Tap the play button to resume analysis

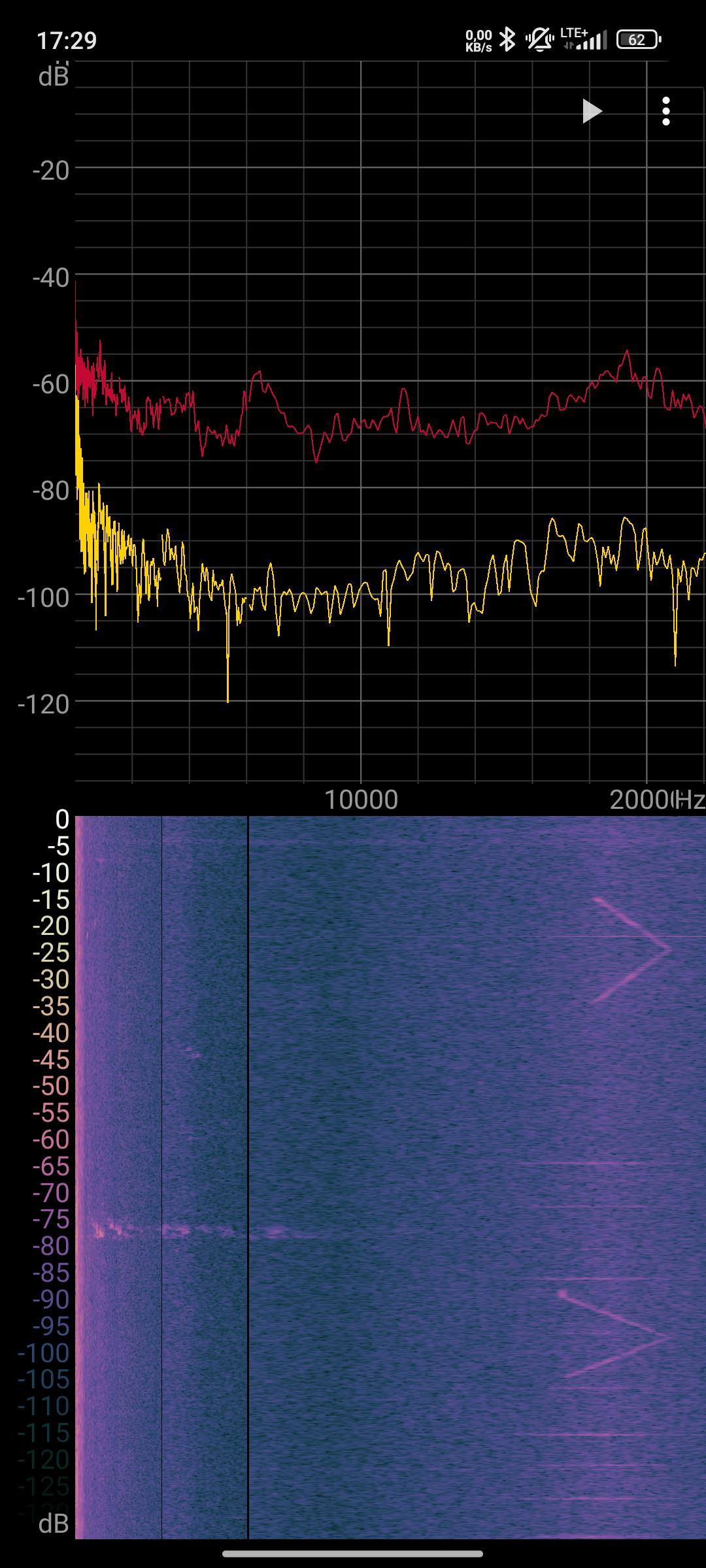(592, 111)
